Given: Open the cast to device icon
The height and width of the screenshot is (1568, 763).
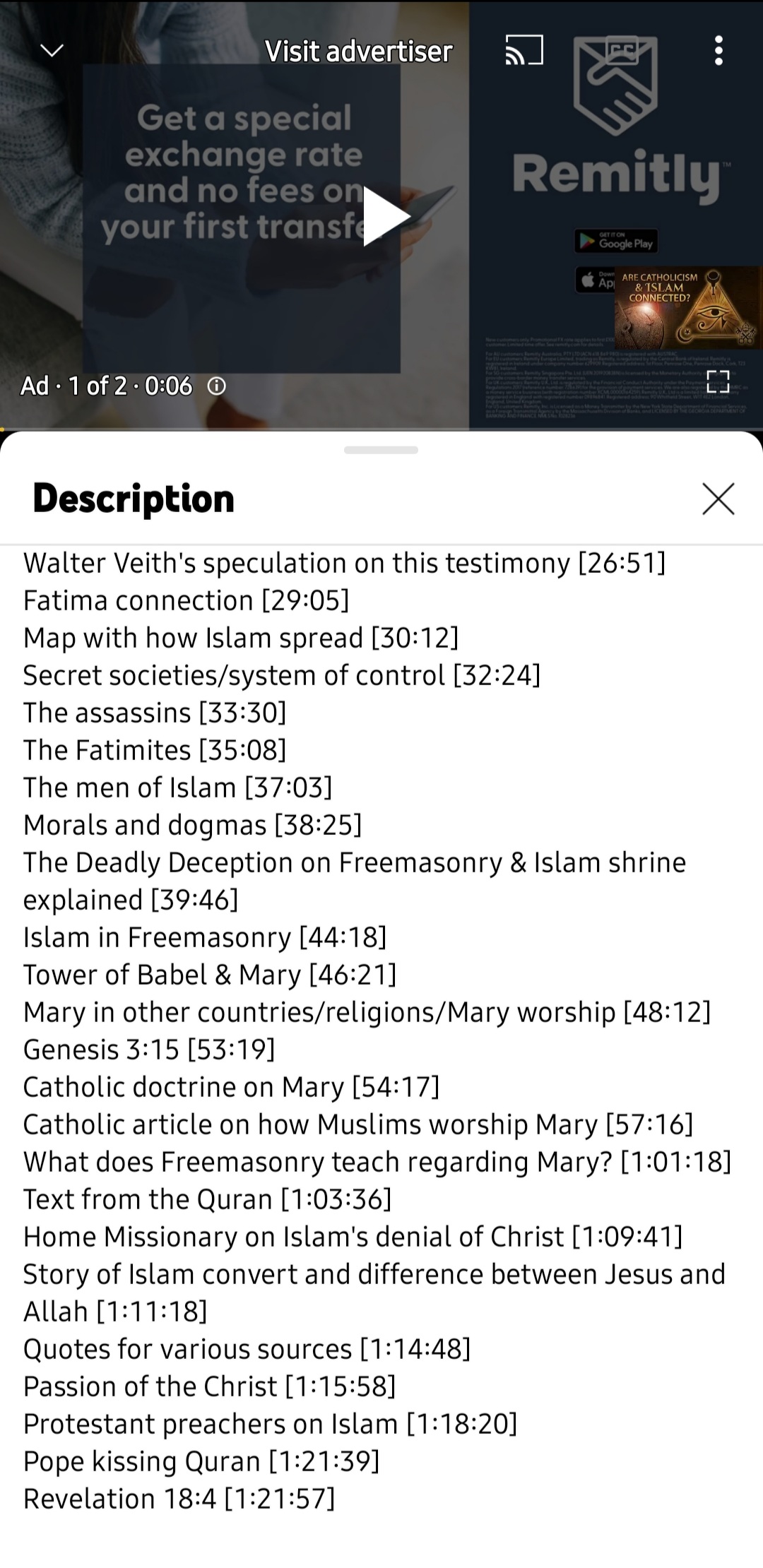Looking at the screenshot, I should (524, 51).
